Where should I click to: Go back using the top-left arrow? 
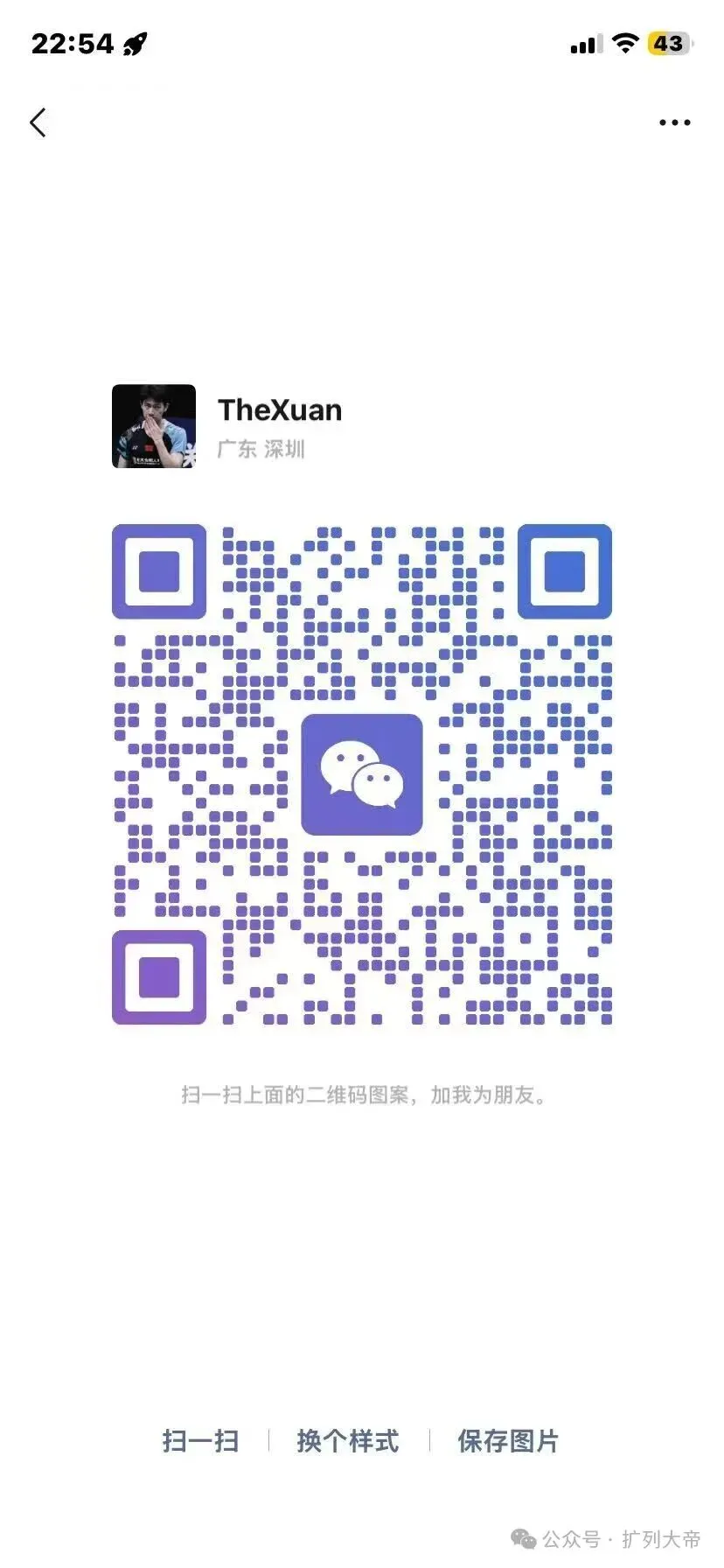[38, 122]
